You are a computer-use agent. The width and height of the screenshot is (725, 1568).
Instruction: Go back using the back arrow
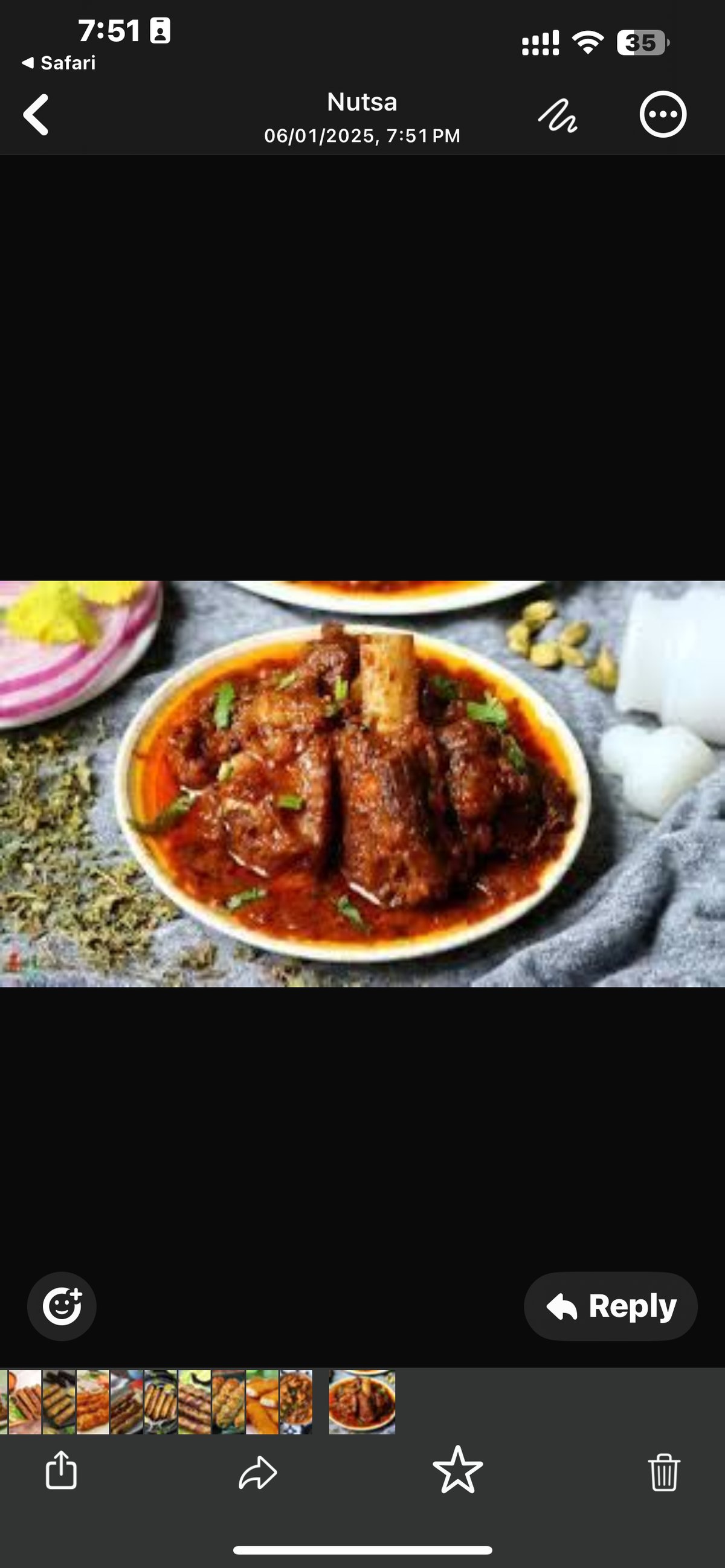(x=36, y=114)
